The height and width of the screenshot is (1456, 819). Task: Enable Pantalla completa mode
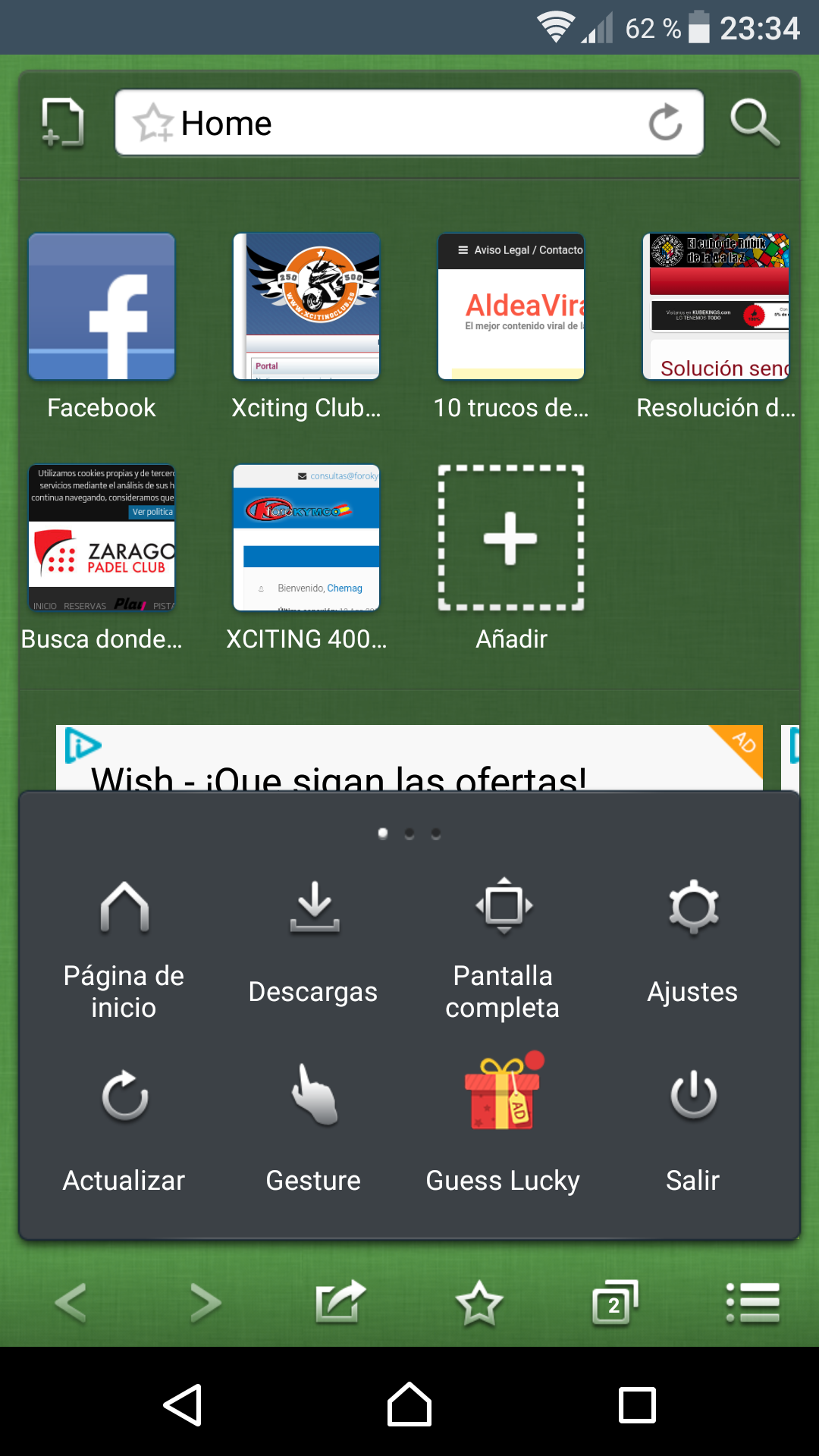504,948
